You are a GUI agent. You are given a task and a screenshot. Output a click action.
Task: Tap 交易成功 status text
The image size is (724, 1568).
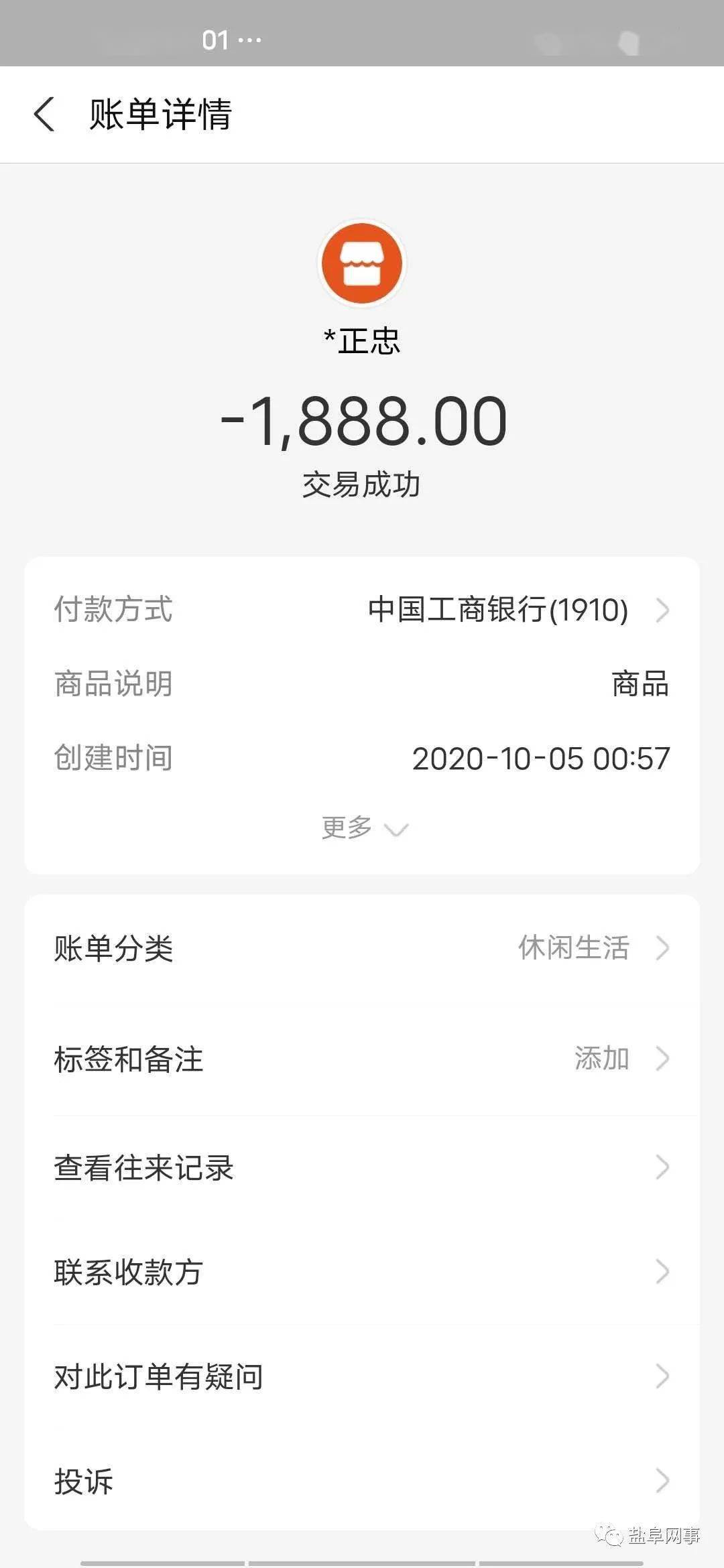(362, 485)
